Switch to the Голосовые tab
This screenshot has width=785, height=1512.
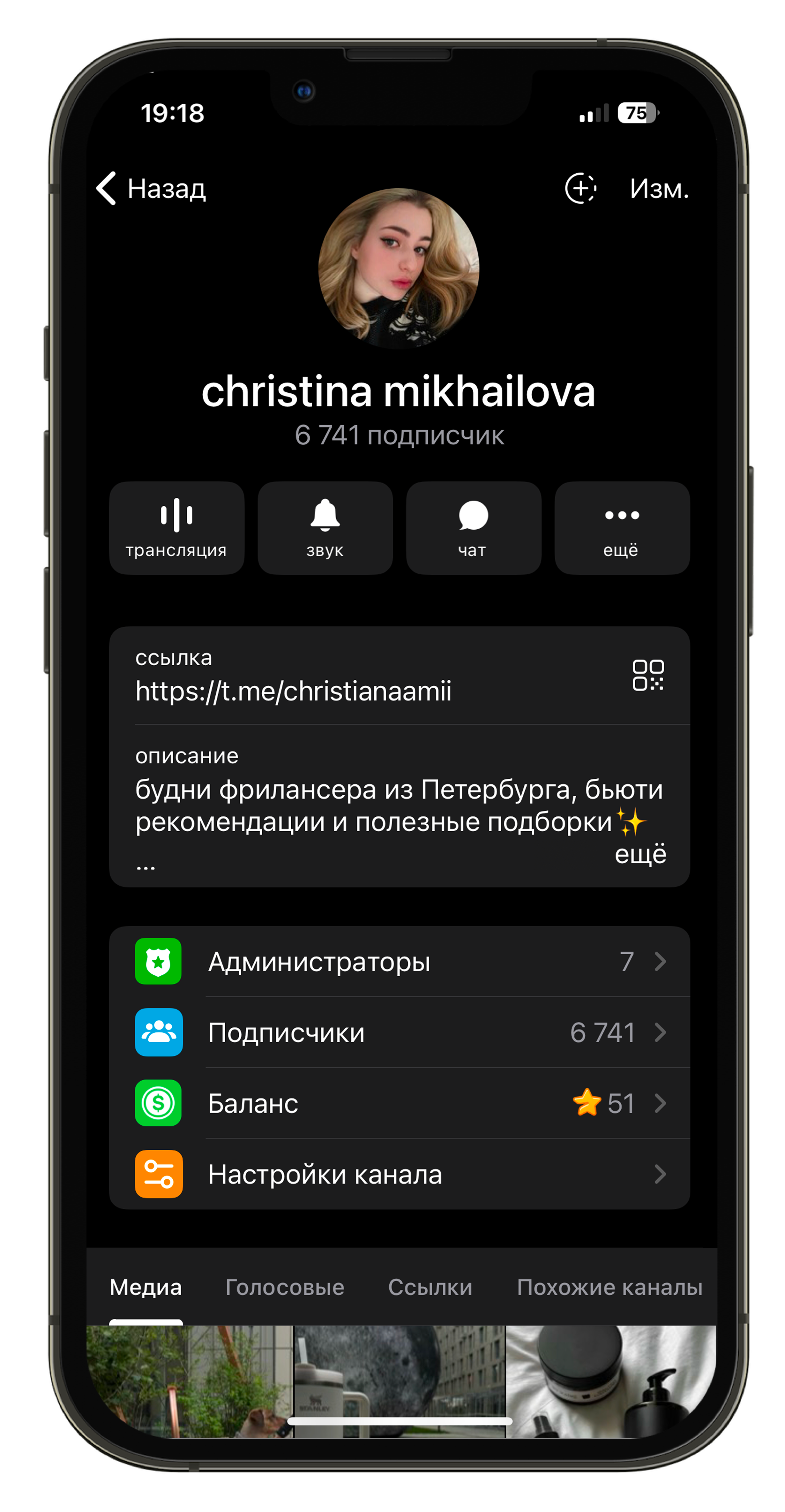pos(285,1287)
